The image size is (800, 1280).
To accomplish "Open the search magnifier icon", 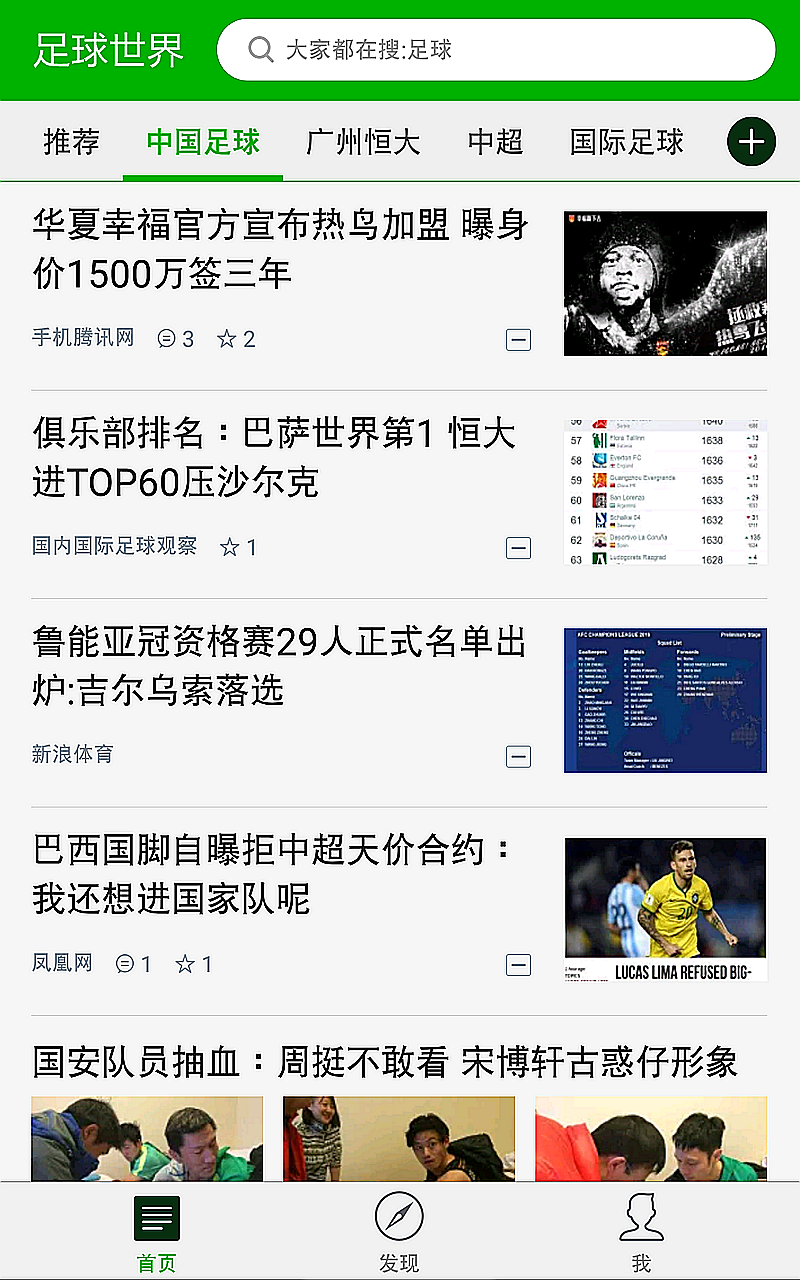I will (261, 49).
